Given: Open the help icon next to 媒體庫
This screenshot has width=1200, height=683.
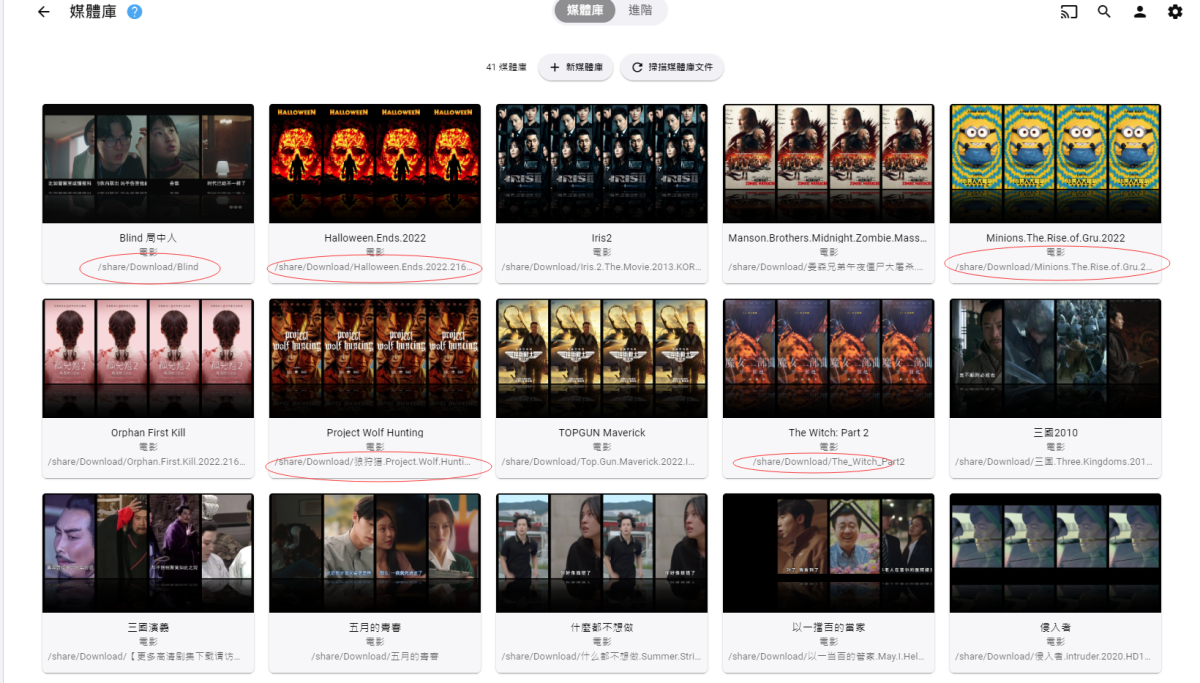Looking at the screenshot, I should click(134, 12).
